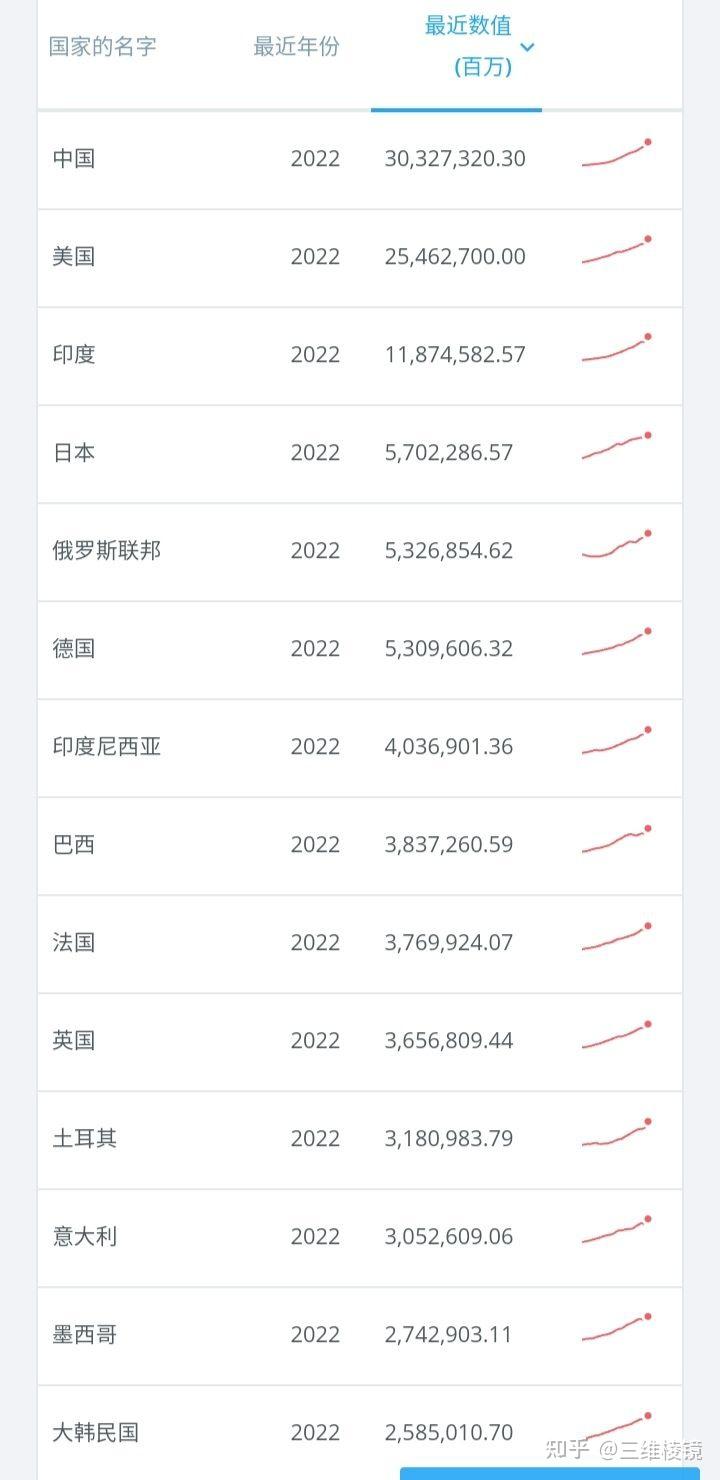
Task: Open China's GDP trend sparkline chart
Action: pos(615,155)
